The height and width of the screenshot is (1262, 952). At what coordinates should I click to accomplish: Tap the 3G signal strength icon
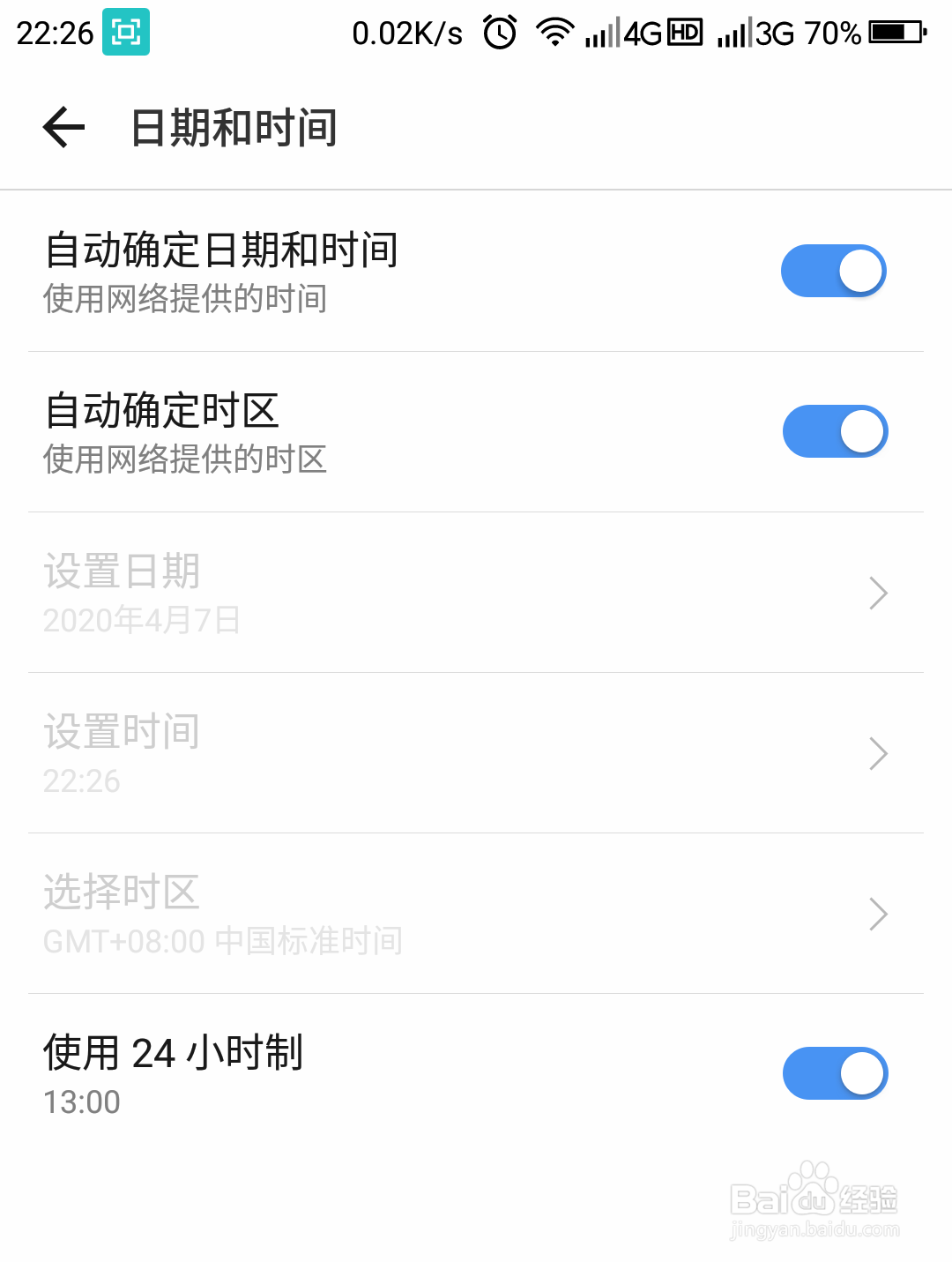tap(738, 32)
